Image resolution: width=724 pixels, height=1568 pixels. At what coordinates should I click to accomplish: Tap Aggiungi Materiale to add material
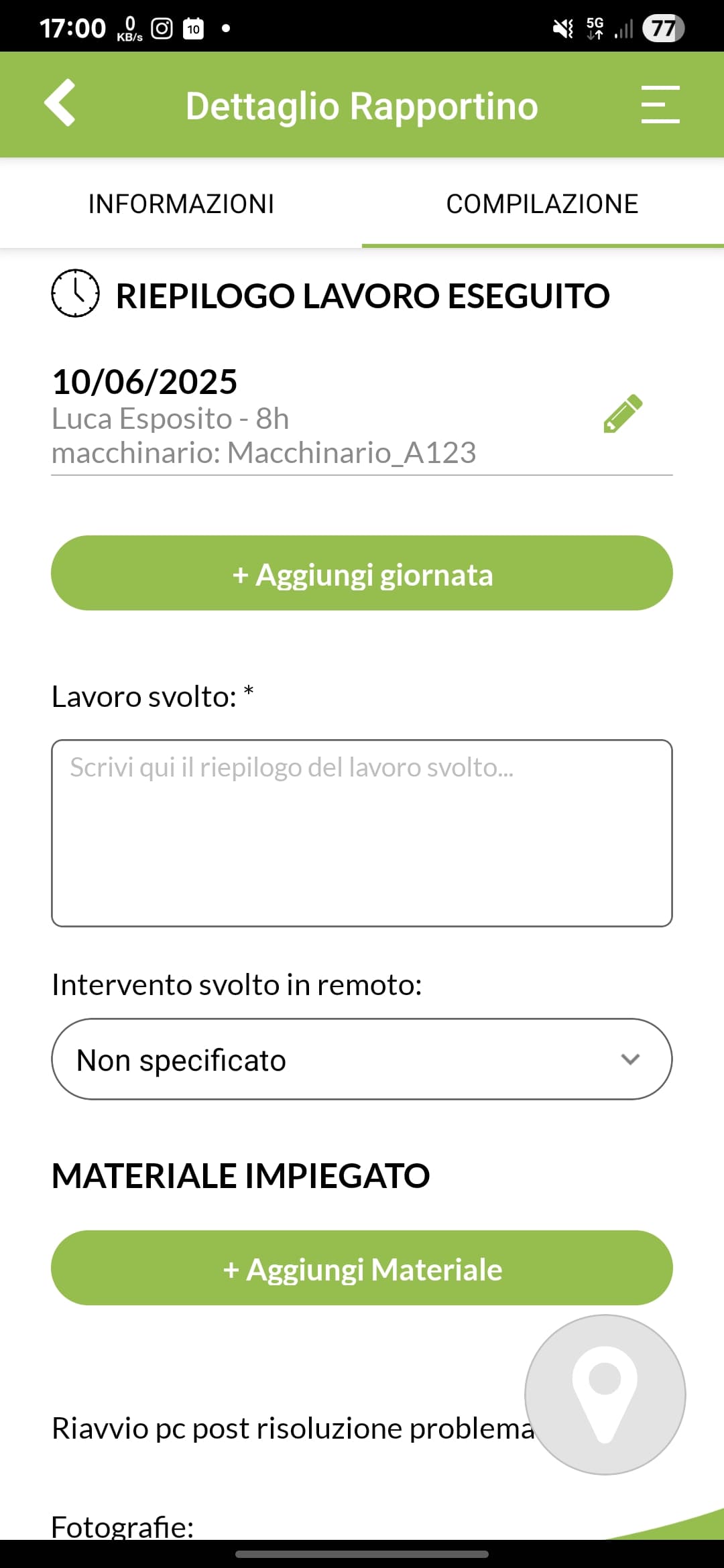(x=362, y=1268)
